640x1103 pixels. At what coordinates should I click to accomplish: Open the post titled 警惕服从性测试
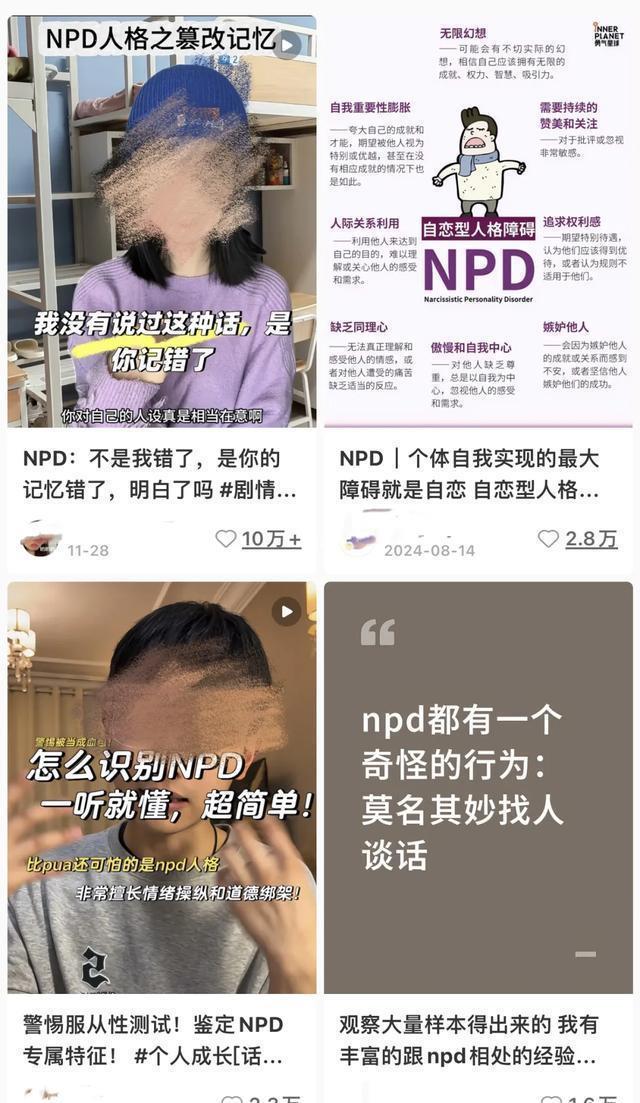click(153, 1040)
